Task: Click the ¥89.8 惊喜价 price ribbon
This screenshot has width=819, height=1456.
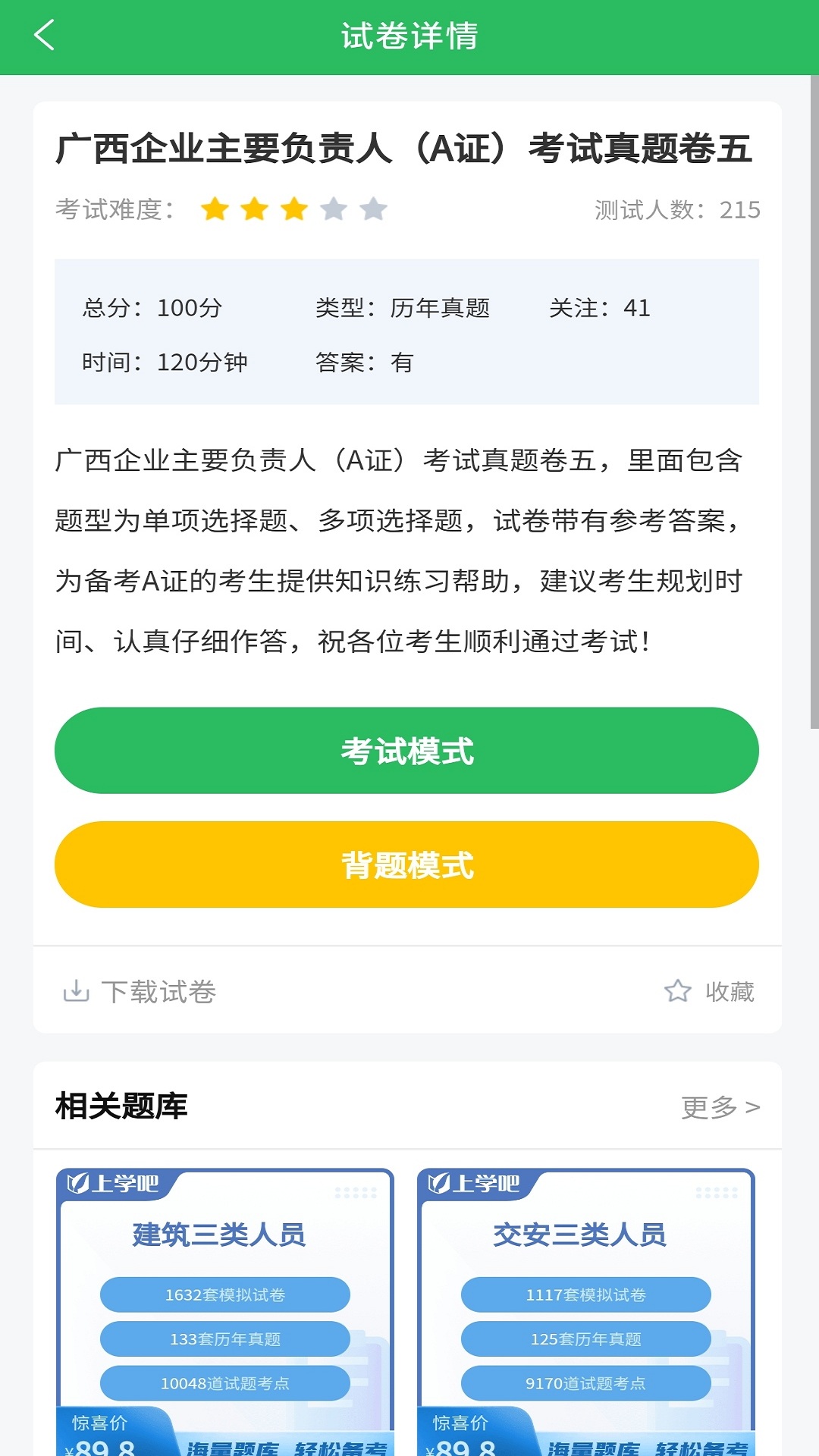Action: (x=99, y=1434)
